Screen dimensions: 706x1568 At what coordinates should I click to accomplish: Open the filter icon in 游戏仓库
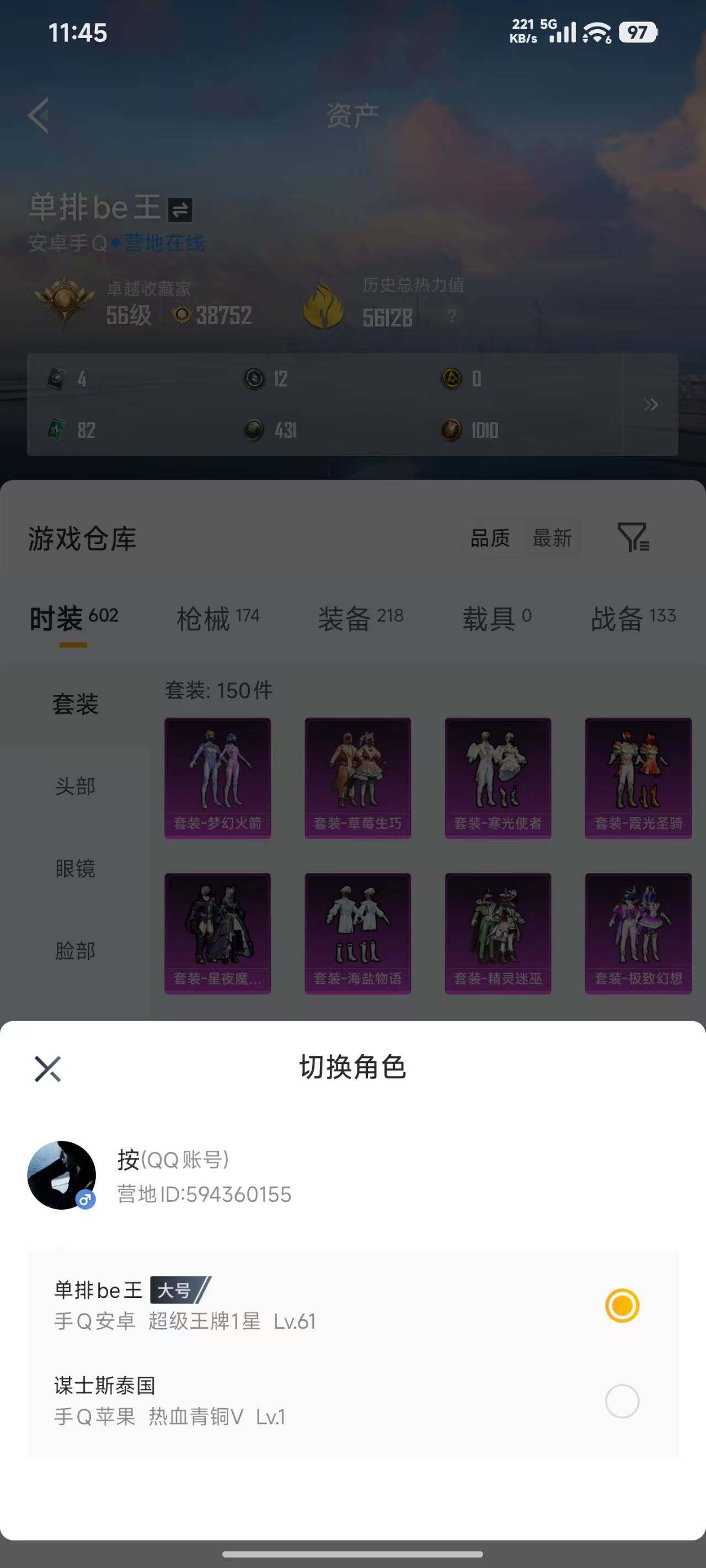click(x=634, y=538)
